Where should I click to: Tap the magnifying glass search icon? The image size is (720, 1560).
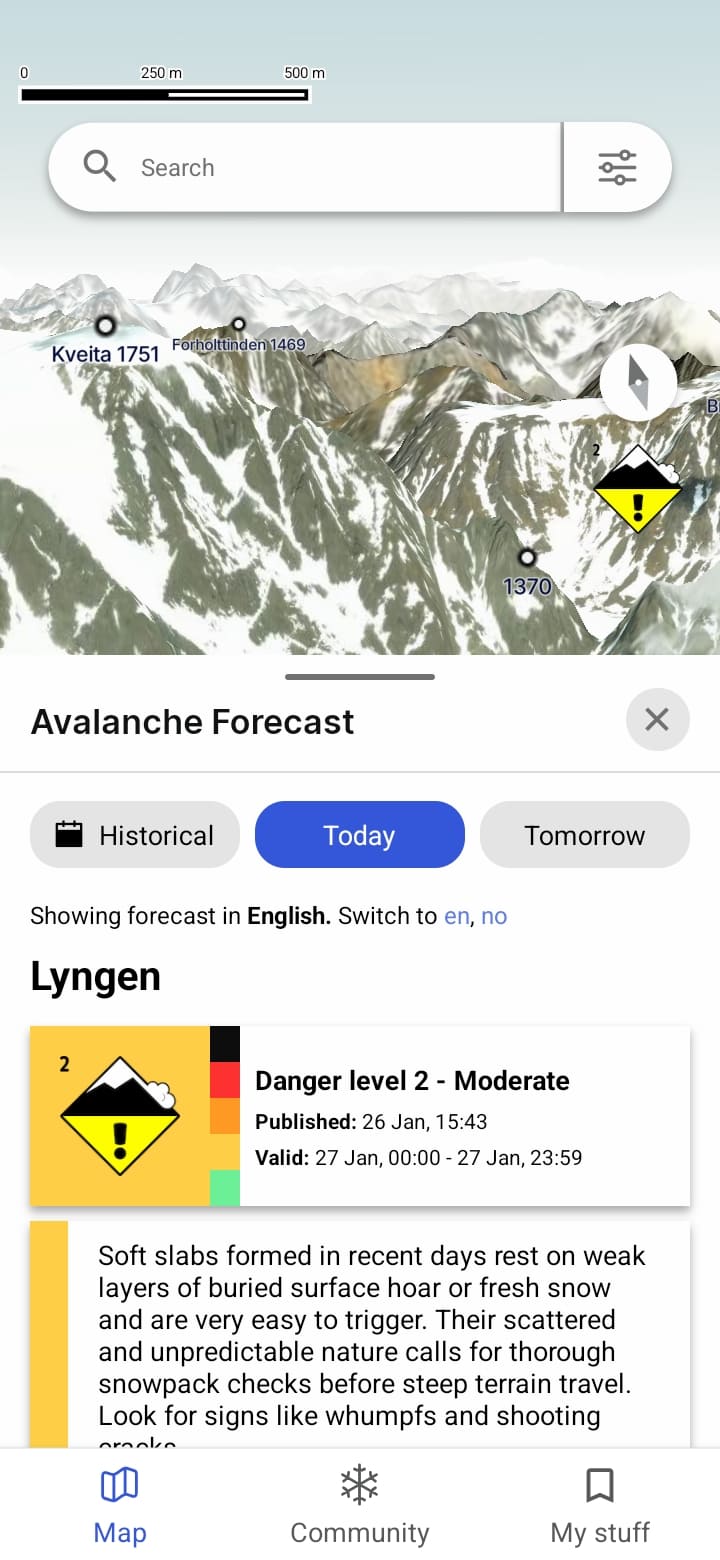pos(98,165)
